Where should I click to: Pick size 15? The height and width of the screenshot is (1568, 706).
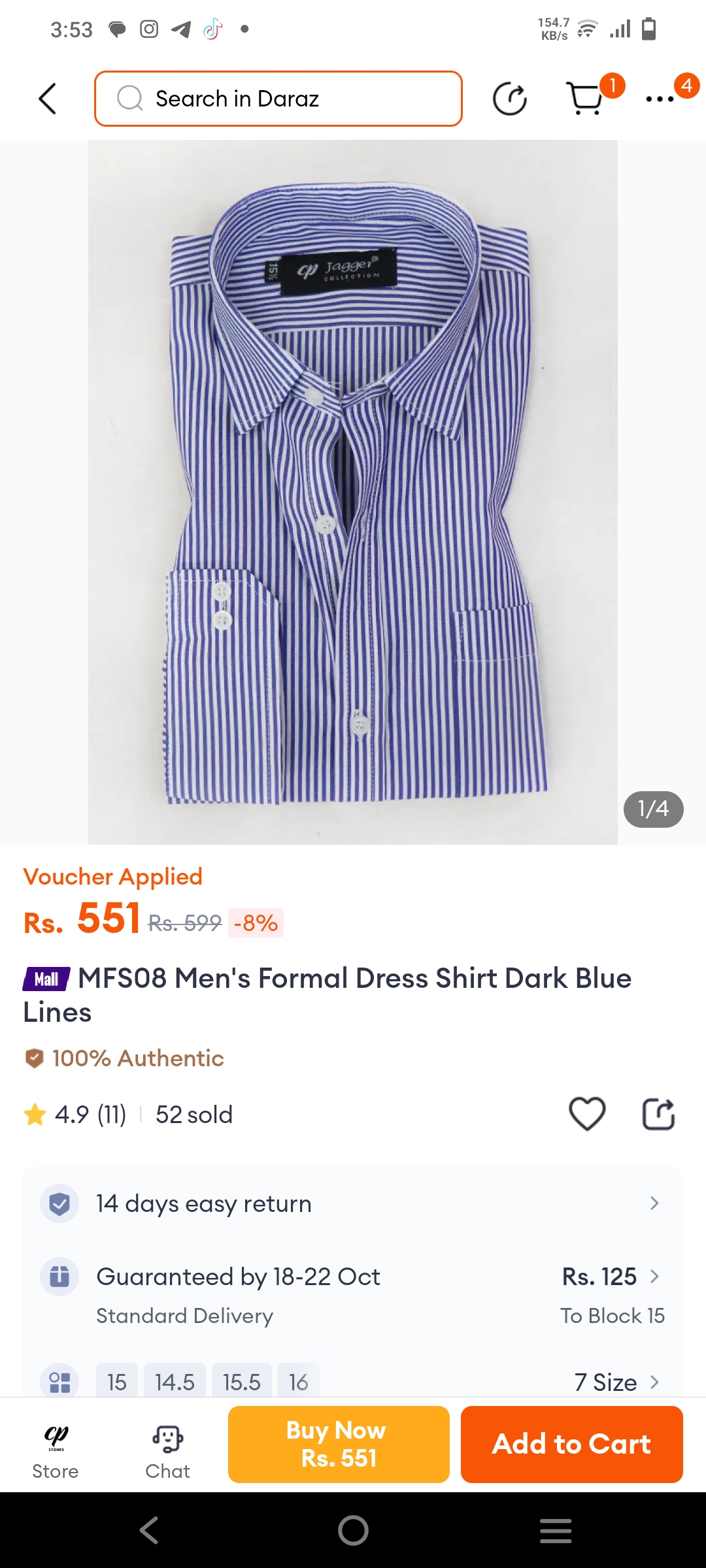117,1382
